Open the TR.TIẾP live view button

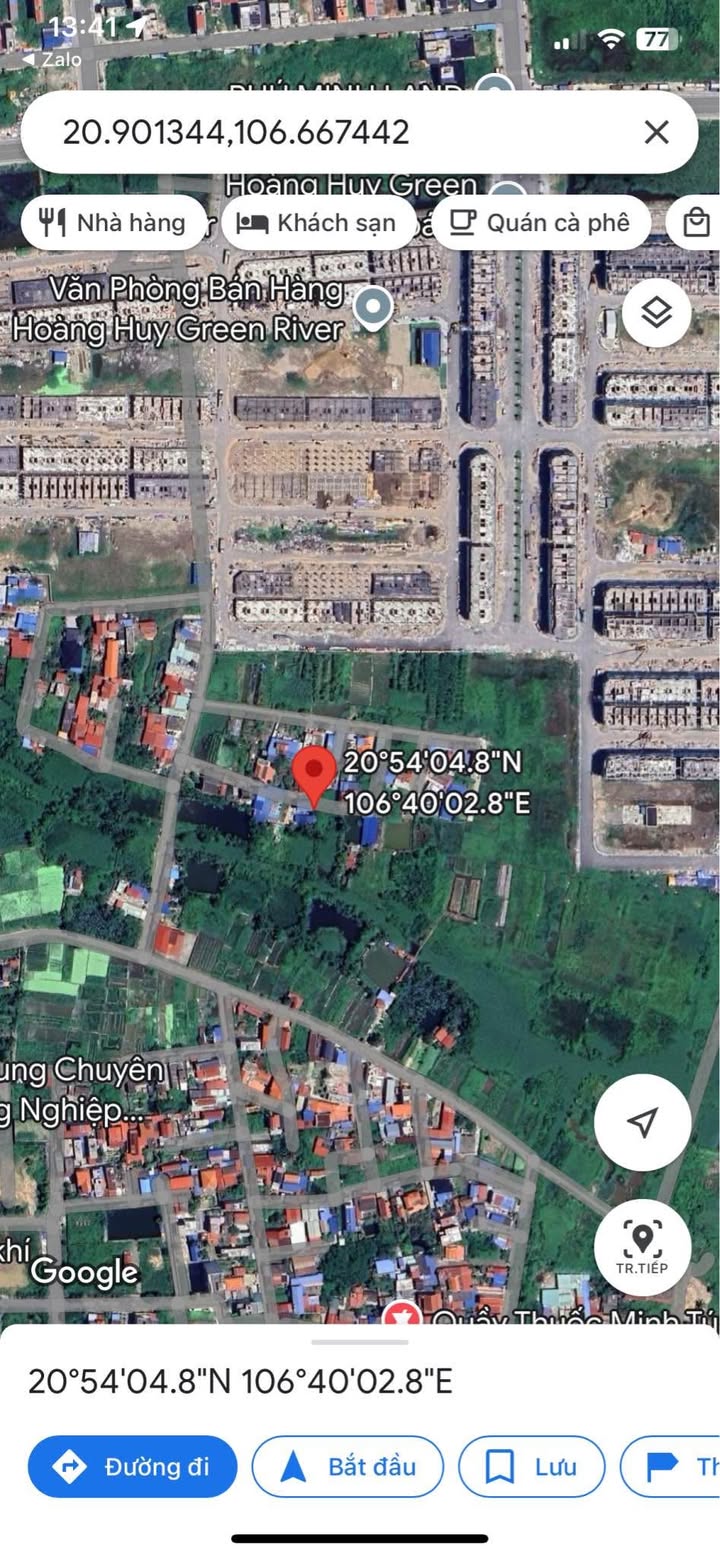tap(642, 1246)
